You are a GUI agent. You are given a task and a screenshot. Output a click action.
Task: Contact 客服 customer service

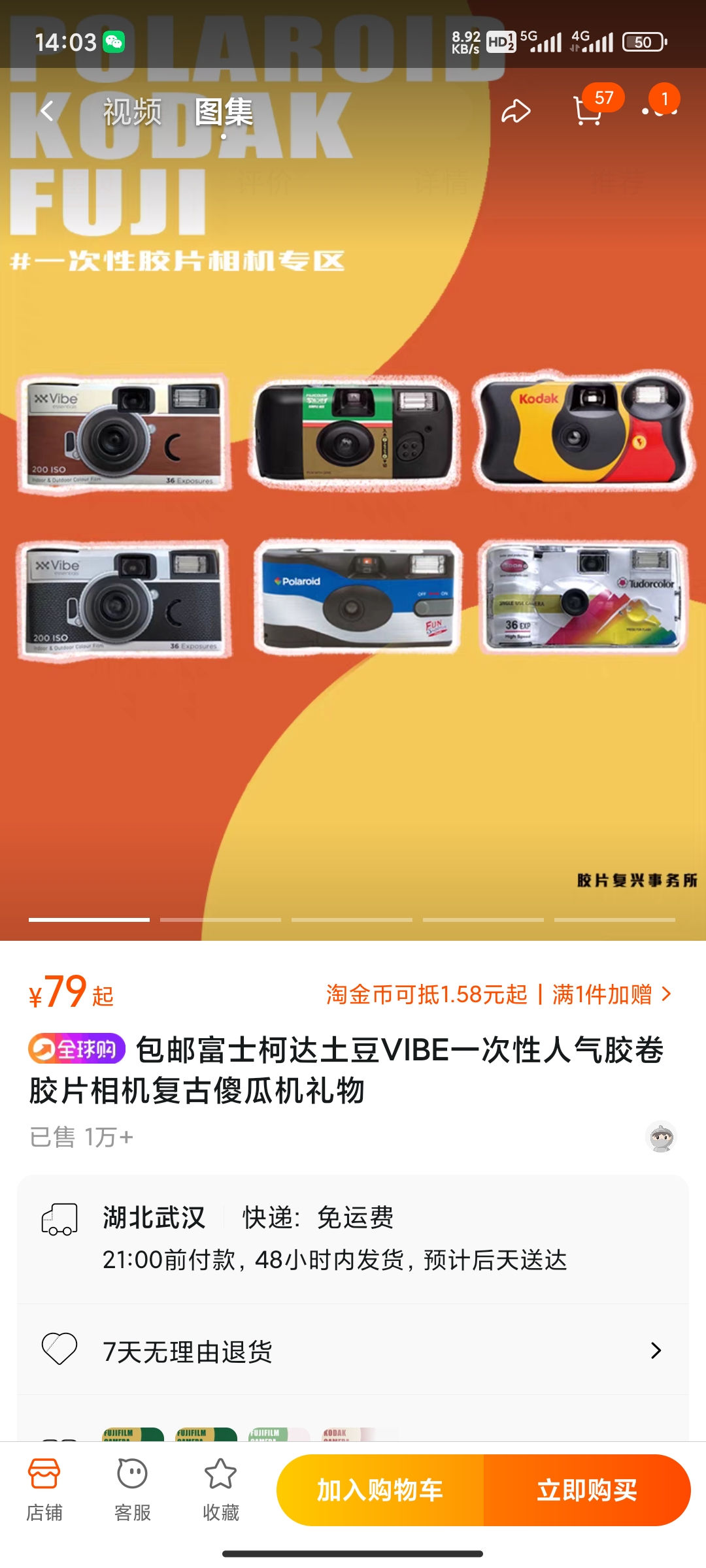[x=133, y=1490]
